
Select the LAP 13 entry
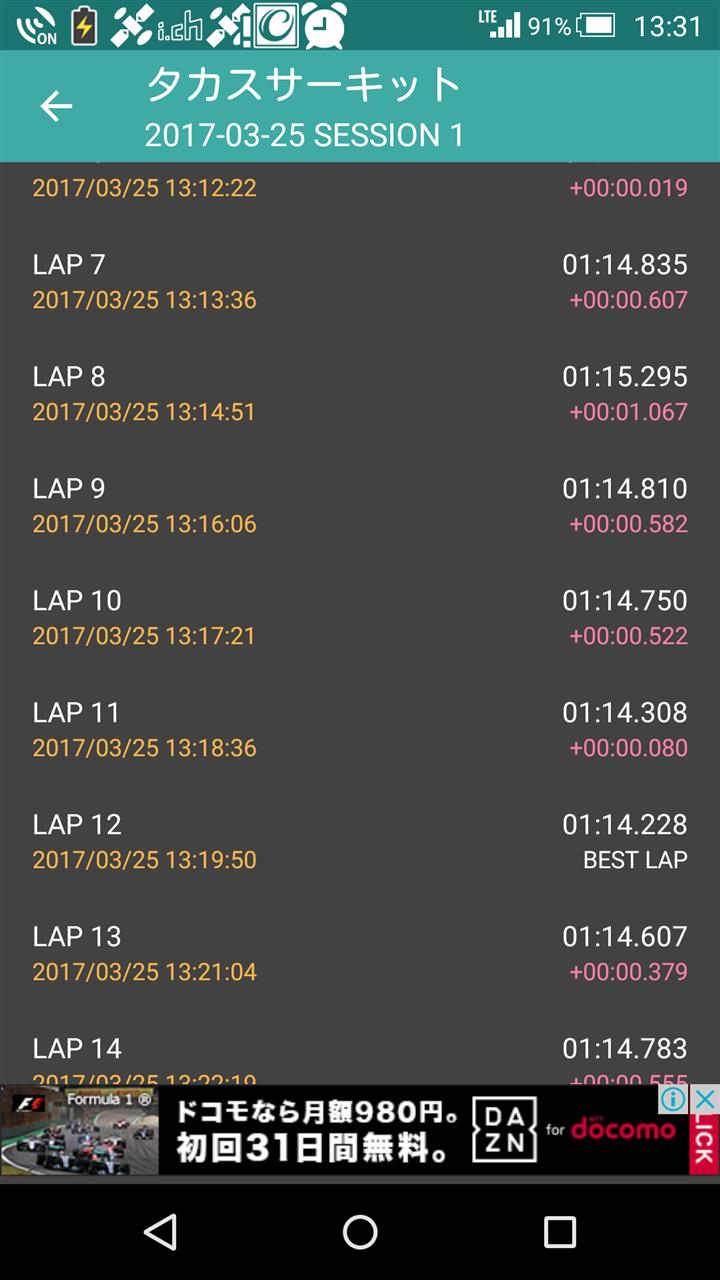[360, 954]
